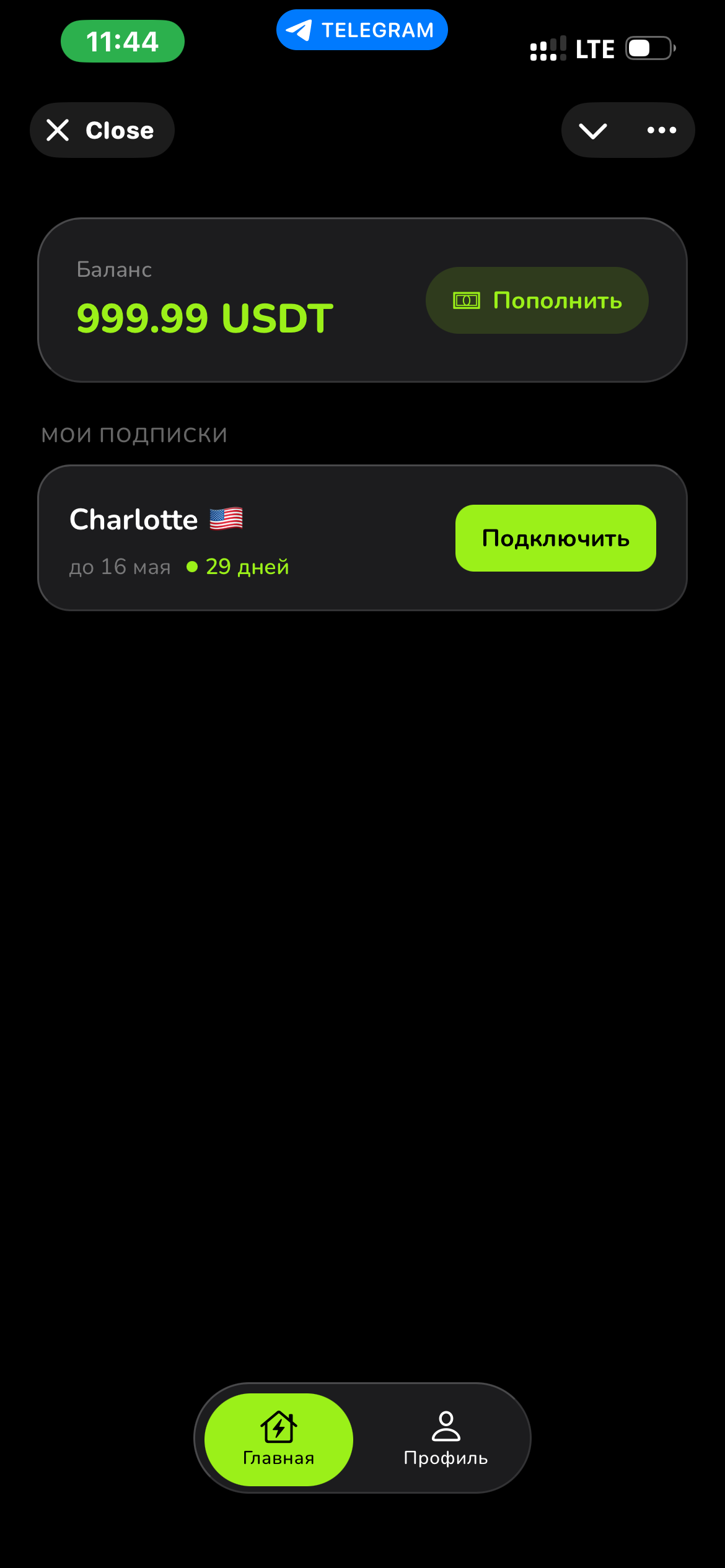This screenshot has height=1568, width=725.
Task: Collapse the app with the chevron
Action: (x=593, y=130)
